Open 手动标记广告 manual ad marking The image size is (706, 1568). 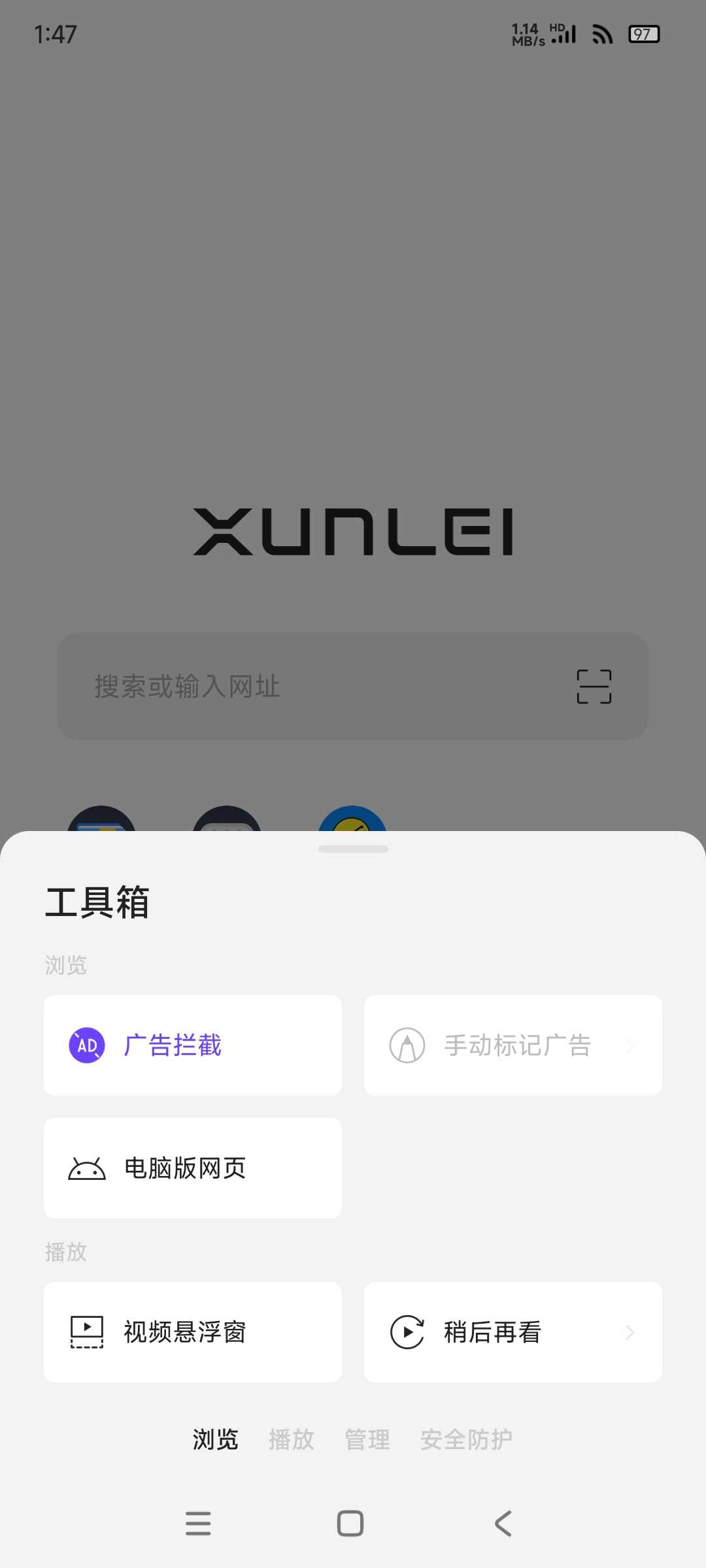point(513,1045)
